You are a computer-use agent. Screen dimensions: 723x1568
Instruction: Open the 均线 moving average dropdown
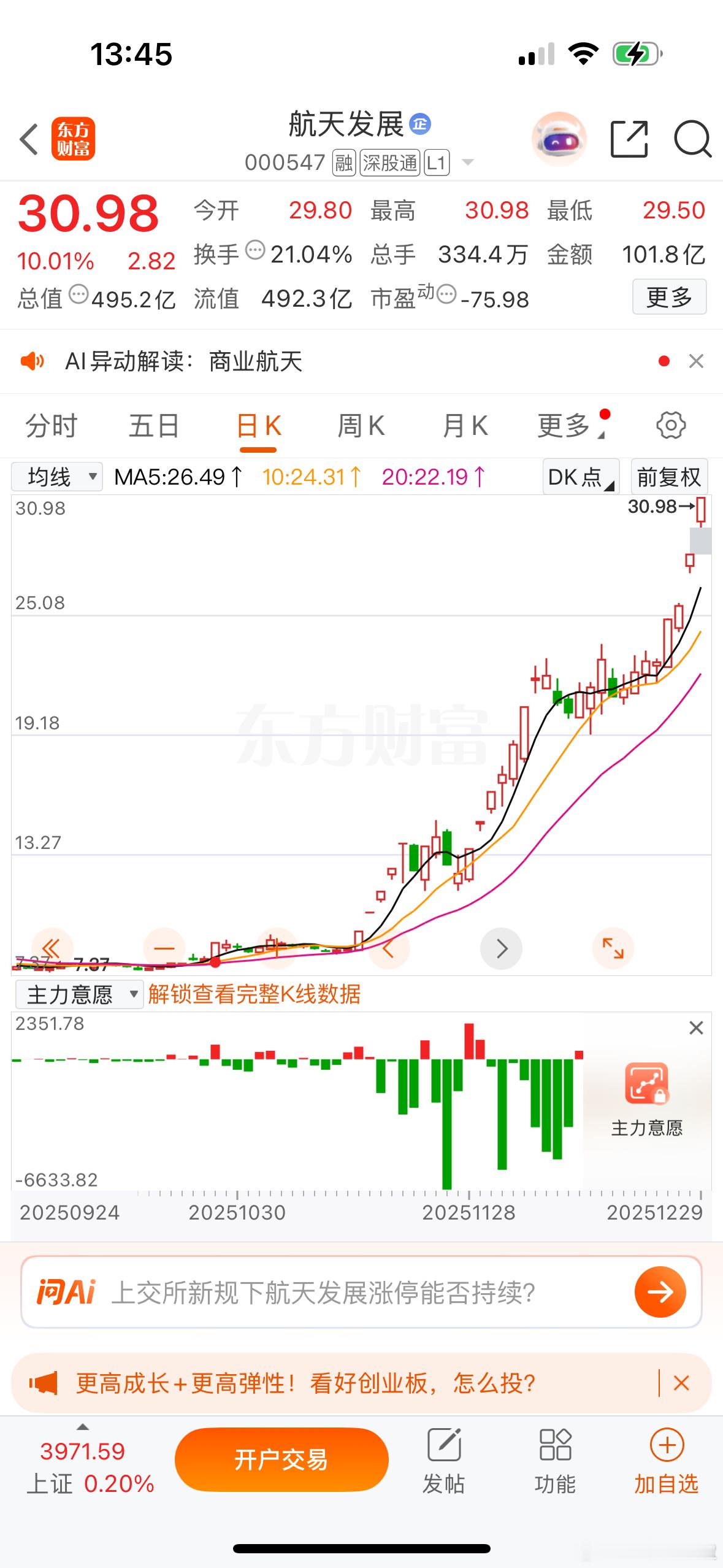point(56,477)
